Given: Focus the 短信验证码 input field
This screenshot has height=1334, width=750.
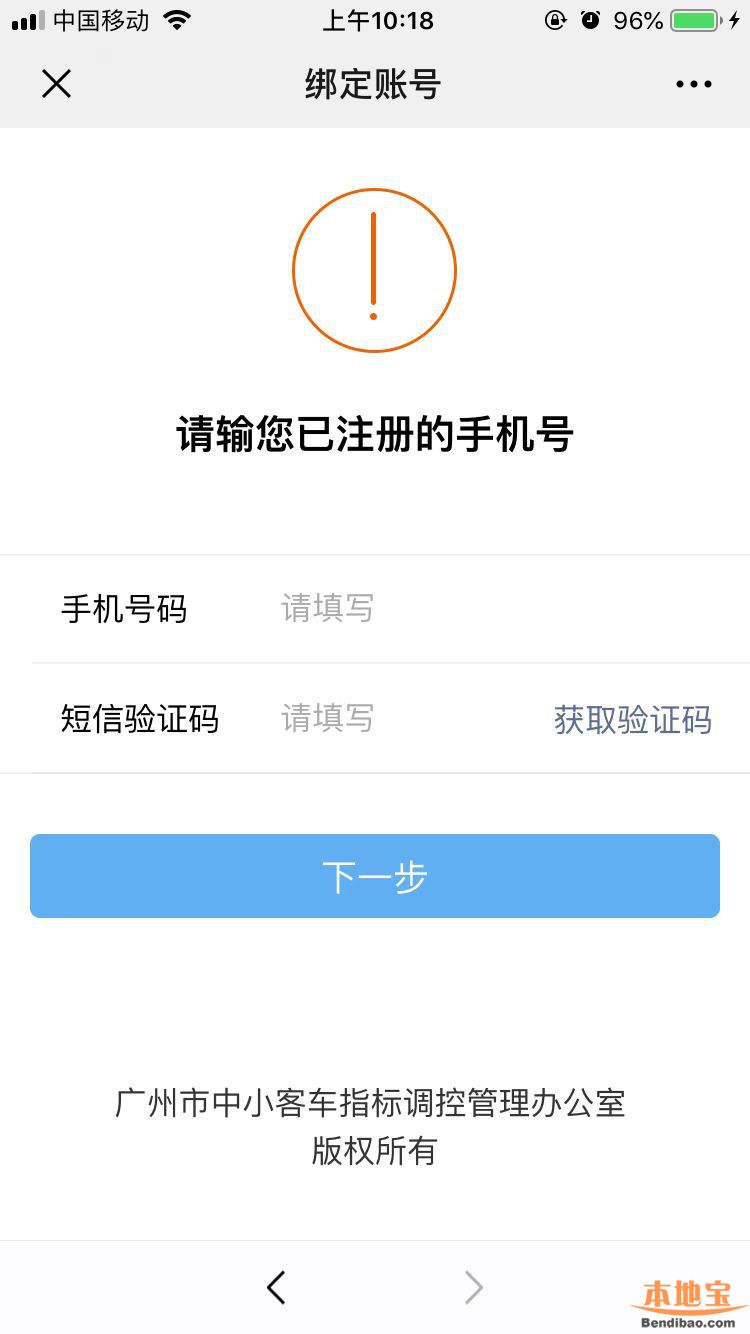Looking at the screenshot, I should (400, 718).
